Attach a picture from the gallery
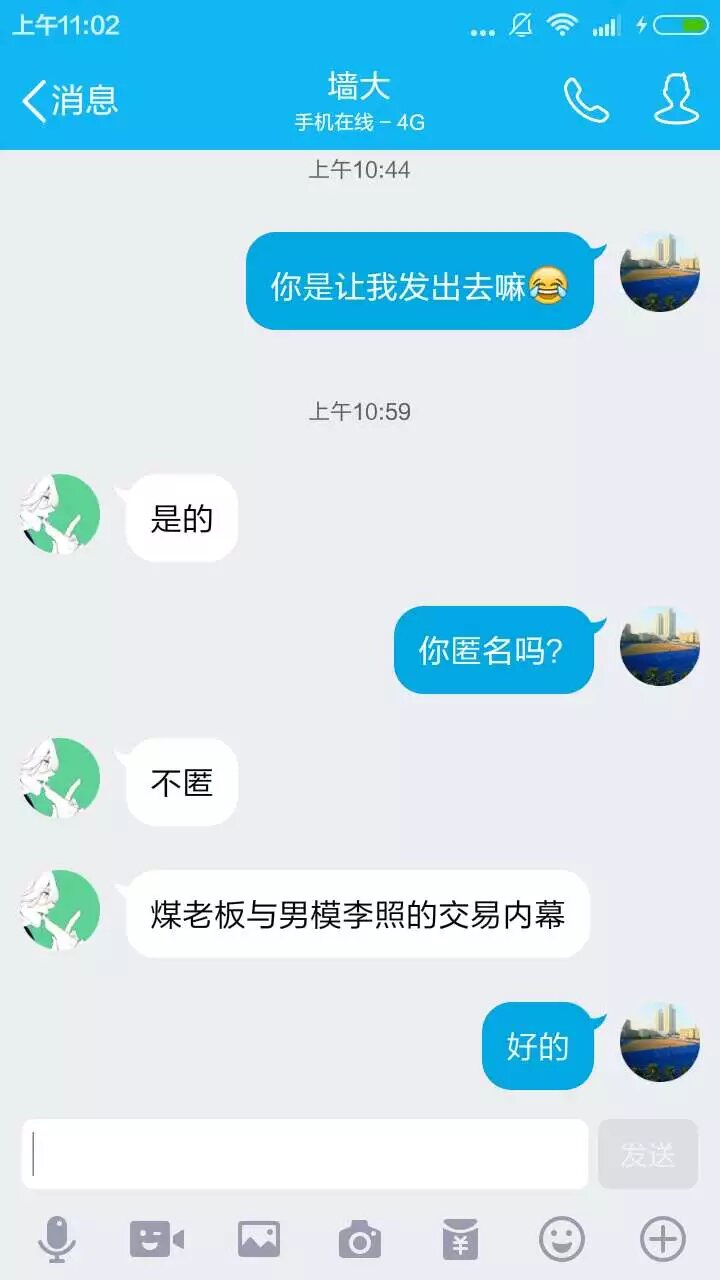This screenshot has width=720, height=1280. pos(258,1240)
